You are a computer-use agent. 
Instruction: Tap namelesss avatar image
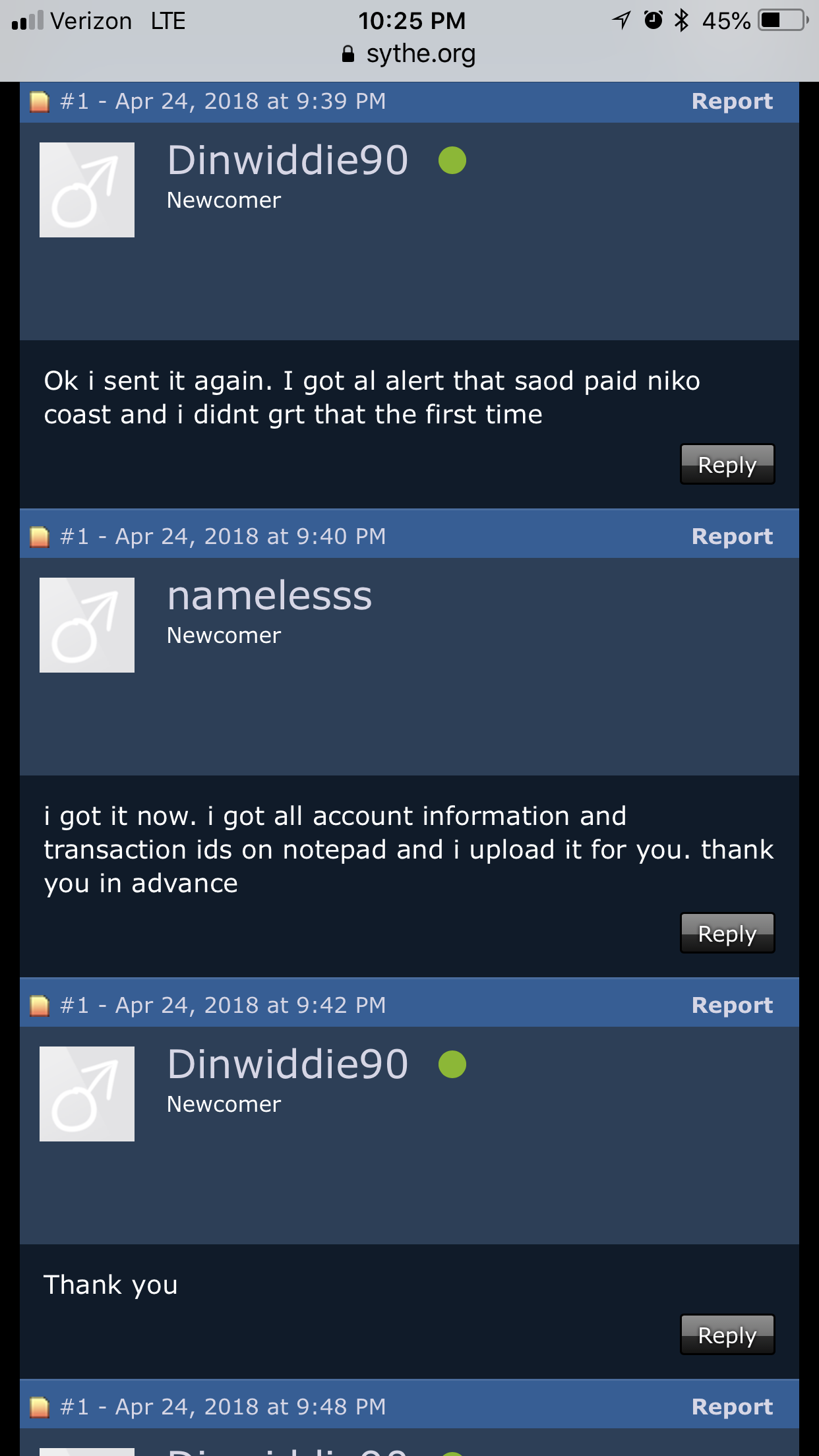tap(87, 625)
